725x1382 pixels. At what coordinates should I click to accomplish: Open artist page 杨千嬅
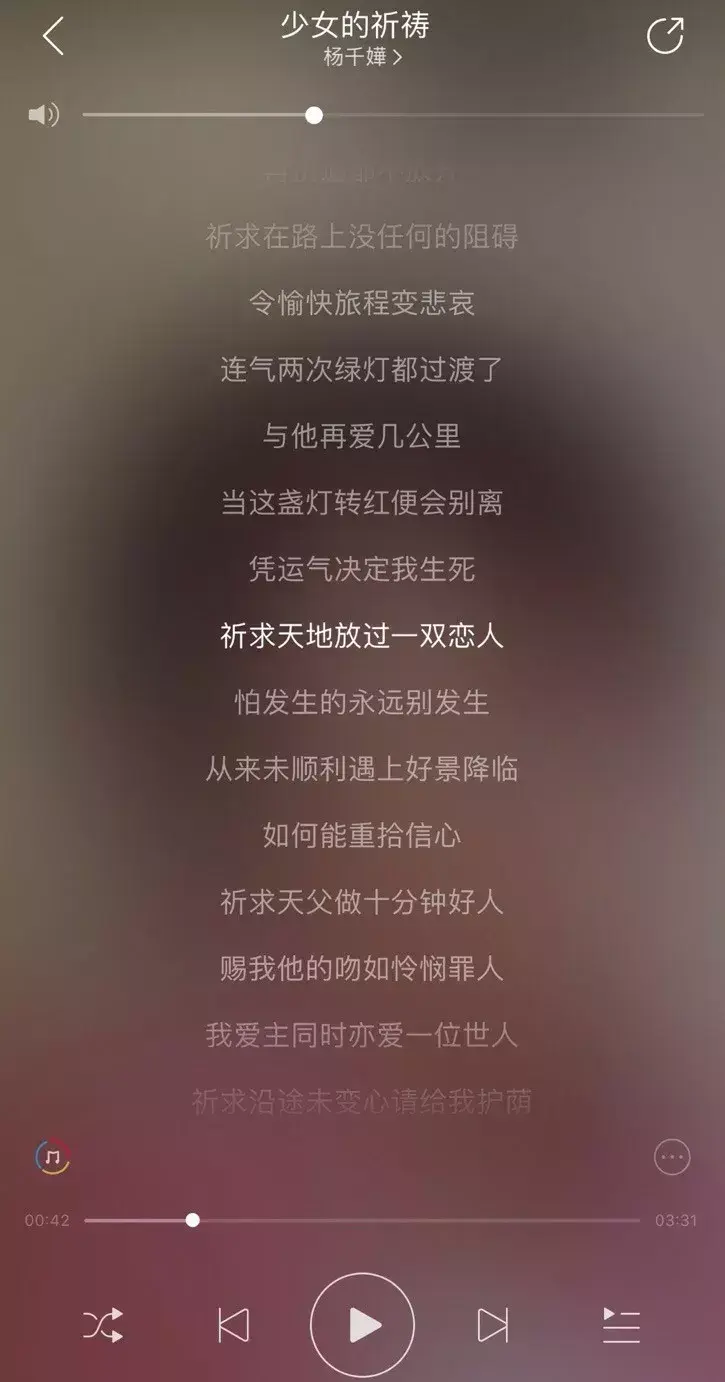[x=362, y=57]
